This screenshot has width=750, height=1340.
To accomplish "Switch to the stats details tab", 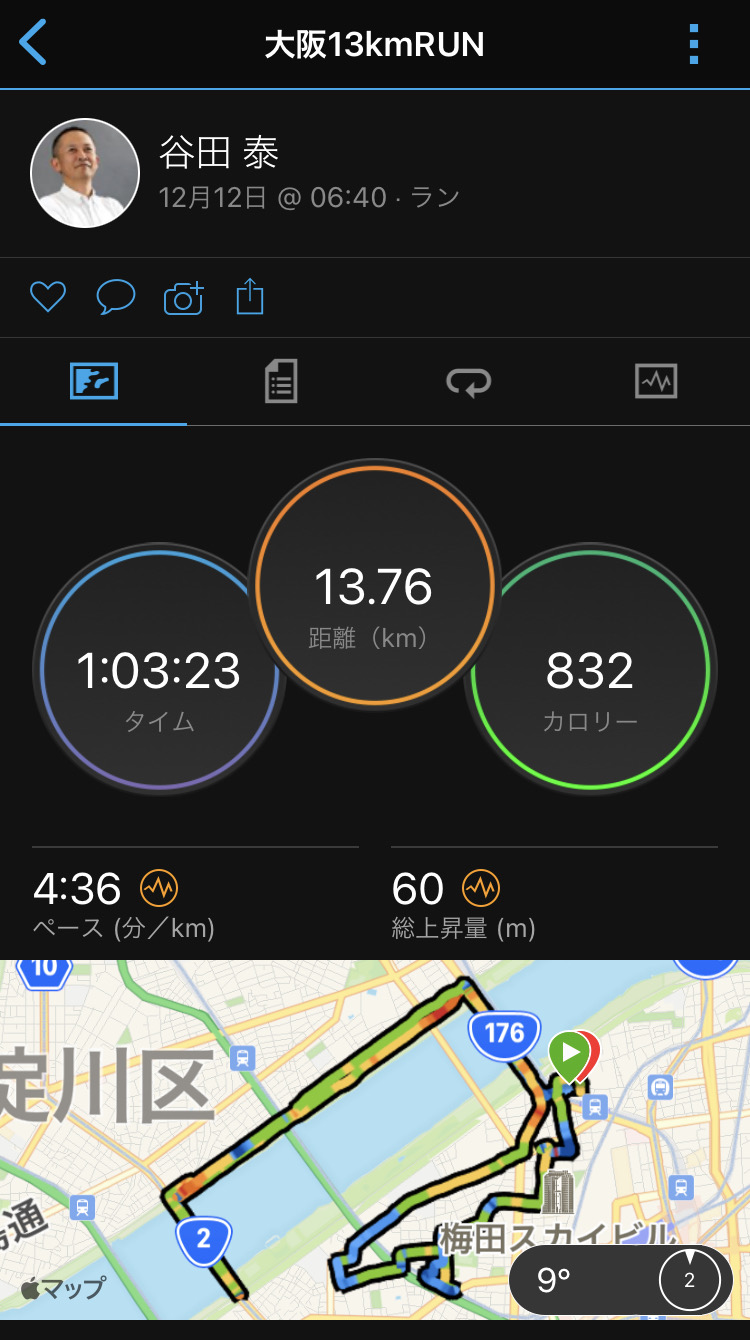I will click(281, 381).
